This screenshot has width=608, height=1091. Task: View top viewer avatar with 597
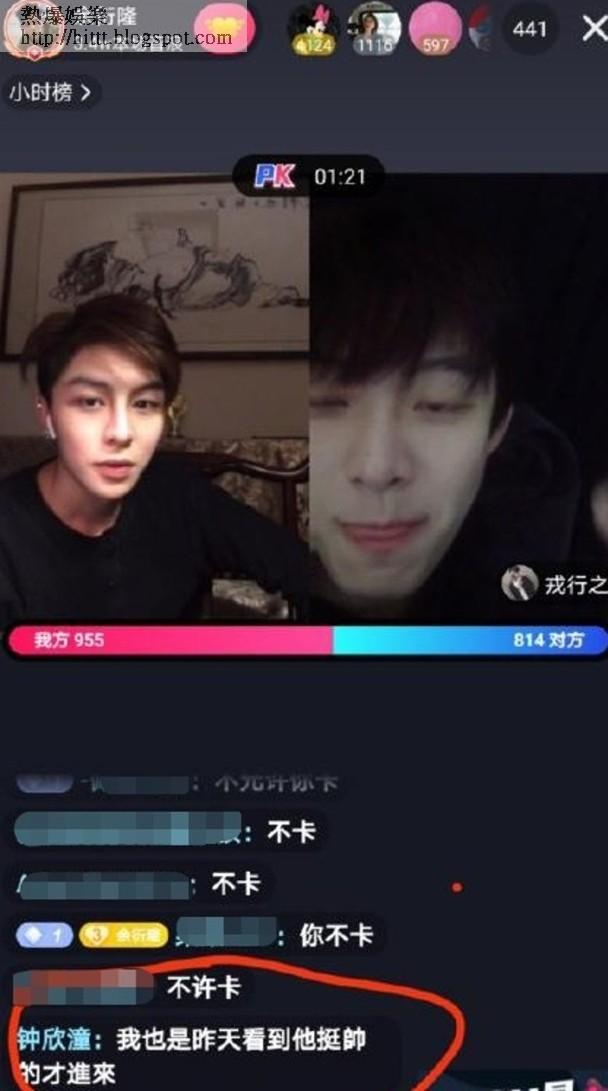click(x=435, y=28)
